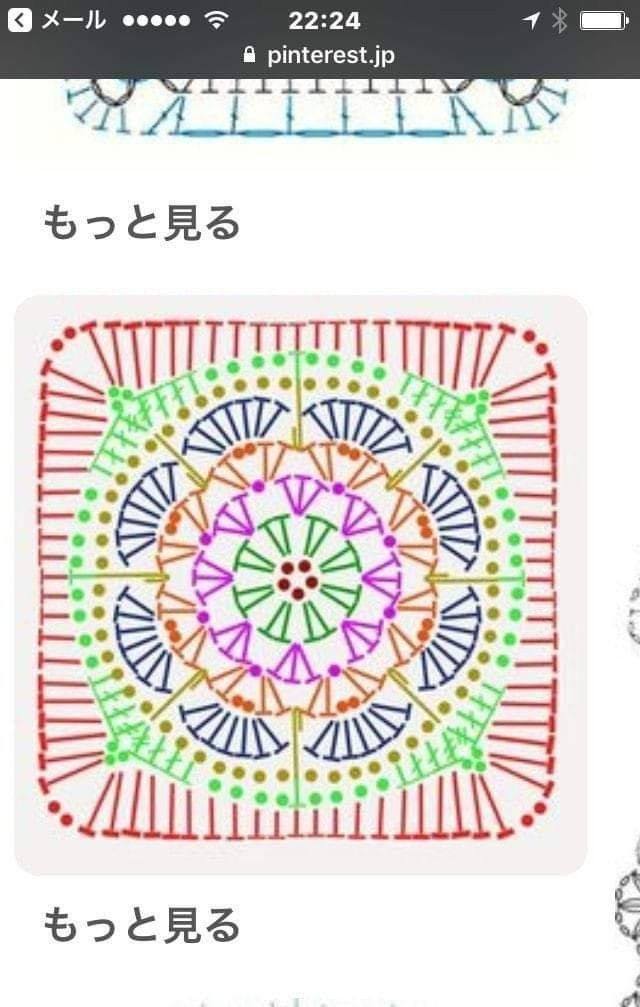Open the blue crochet chart pin at top
640x1007 pixels.
coord(320,110)
